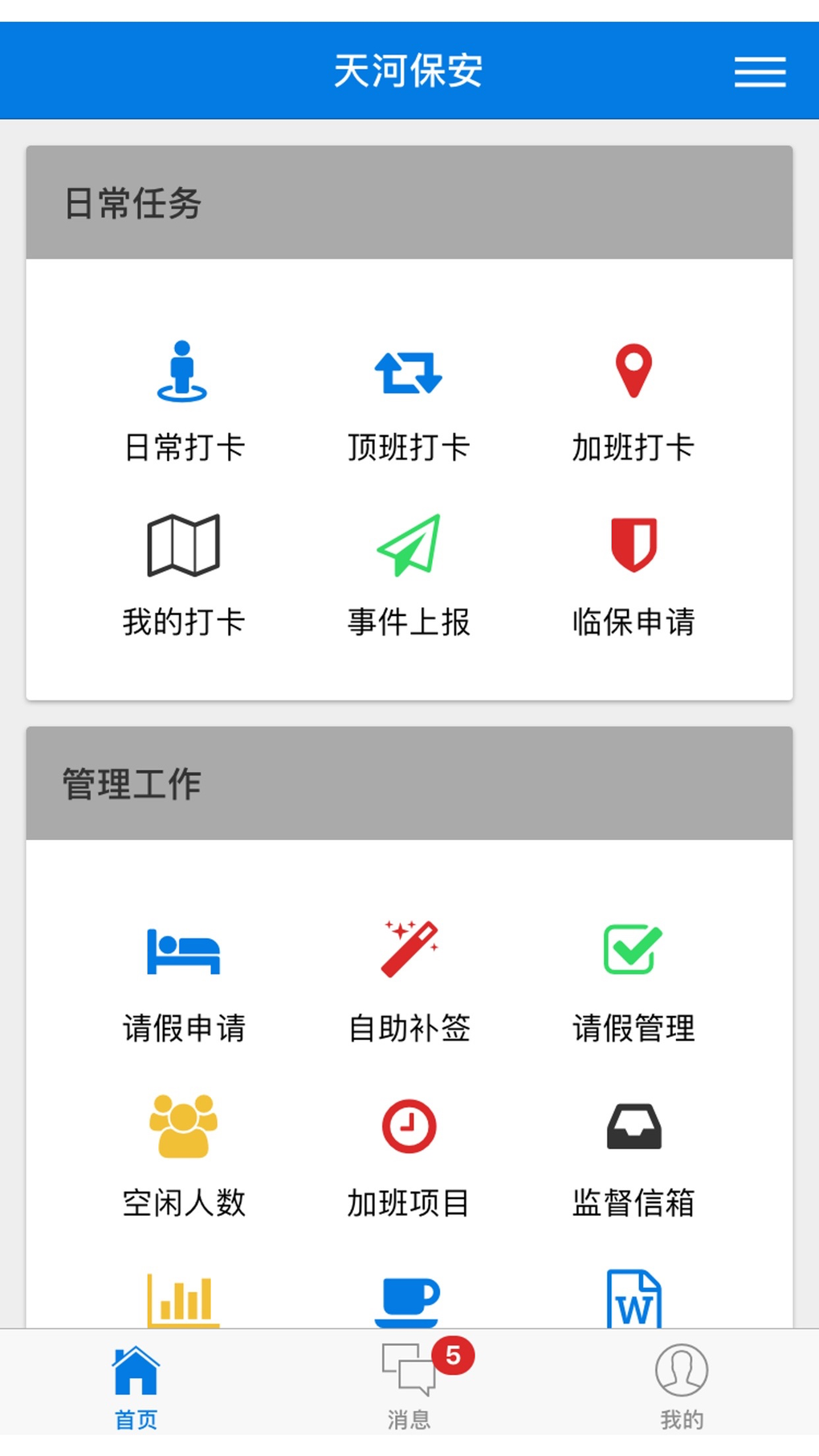Switch to the 我的 profile tab
Screen dimensions: 819x1456
pyautogui.click(x=682, y=1385)
